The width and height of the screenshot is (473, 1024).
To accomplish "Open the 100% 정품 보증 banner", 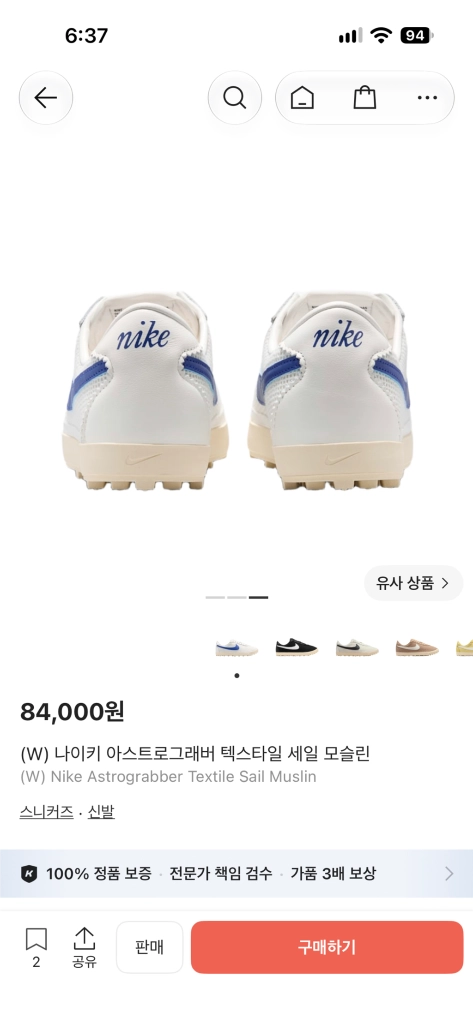I will tap(236, 874).
